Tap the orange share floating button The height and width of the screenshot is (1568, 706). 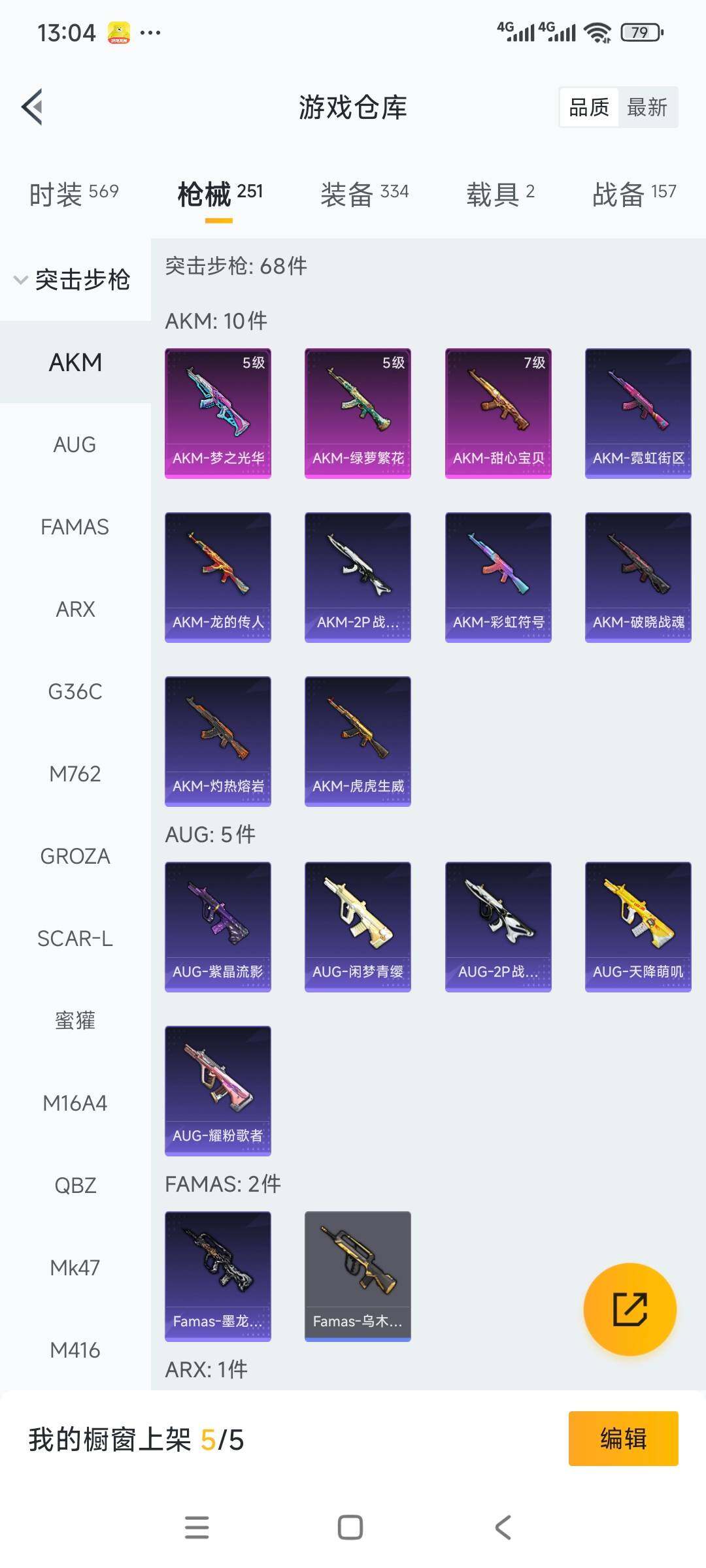pos(630,1309)
